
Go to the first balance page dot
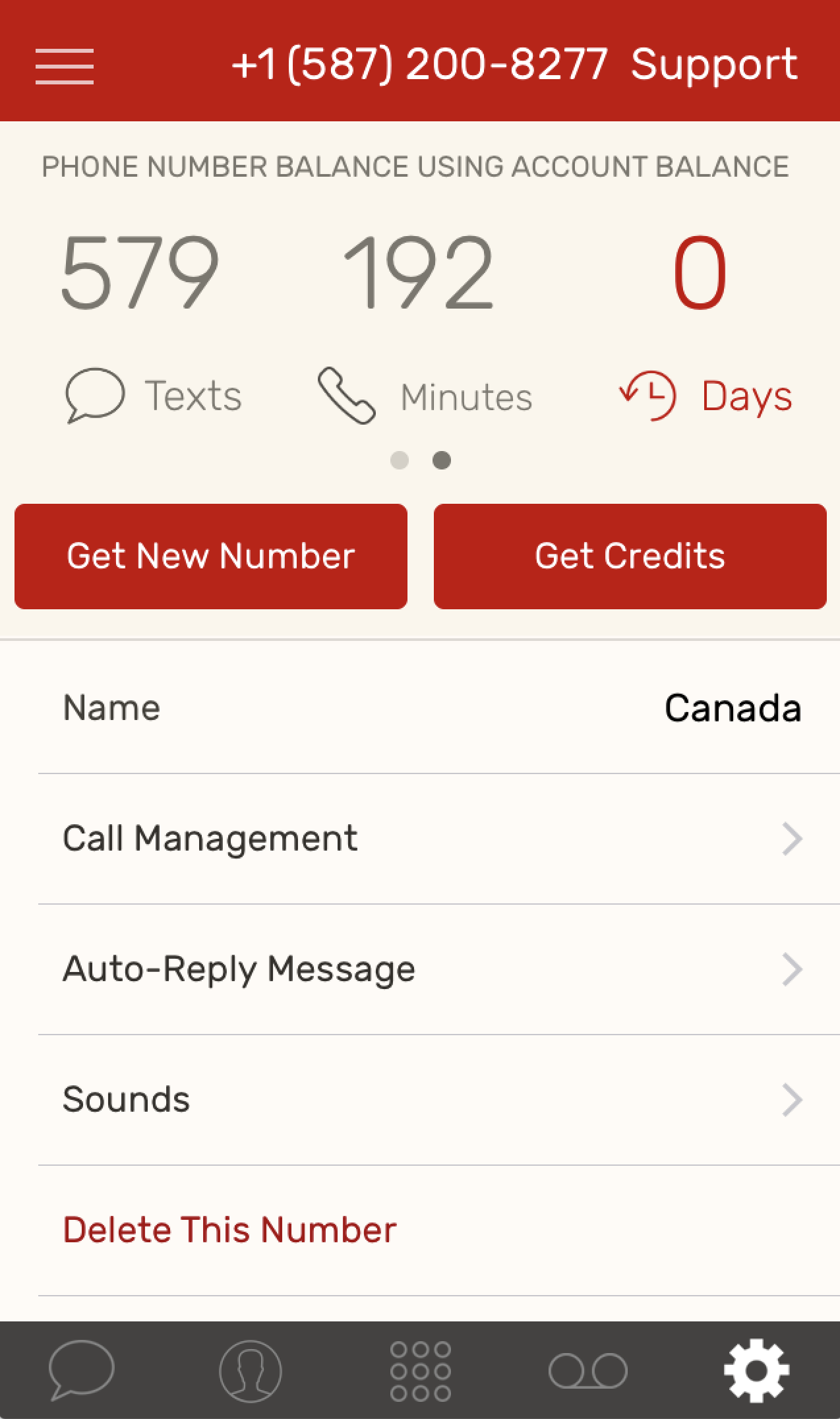click(400, 460)
